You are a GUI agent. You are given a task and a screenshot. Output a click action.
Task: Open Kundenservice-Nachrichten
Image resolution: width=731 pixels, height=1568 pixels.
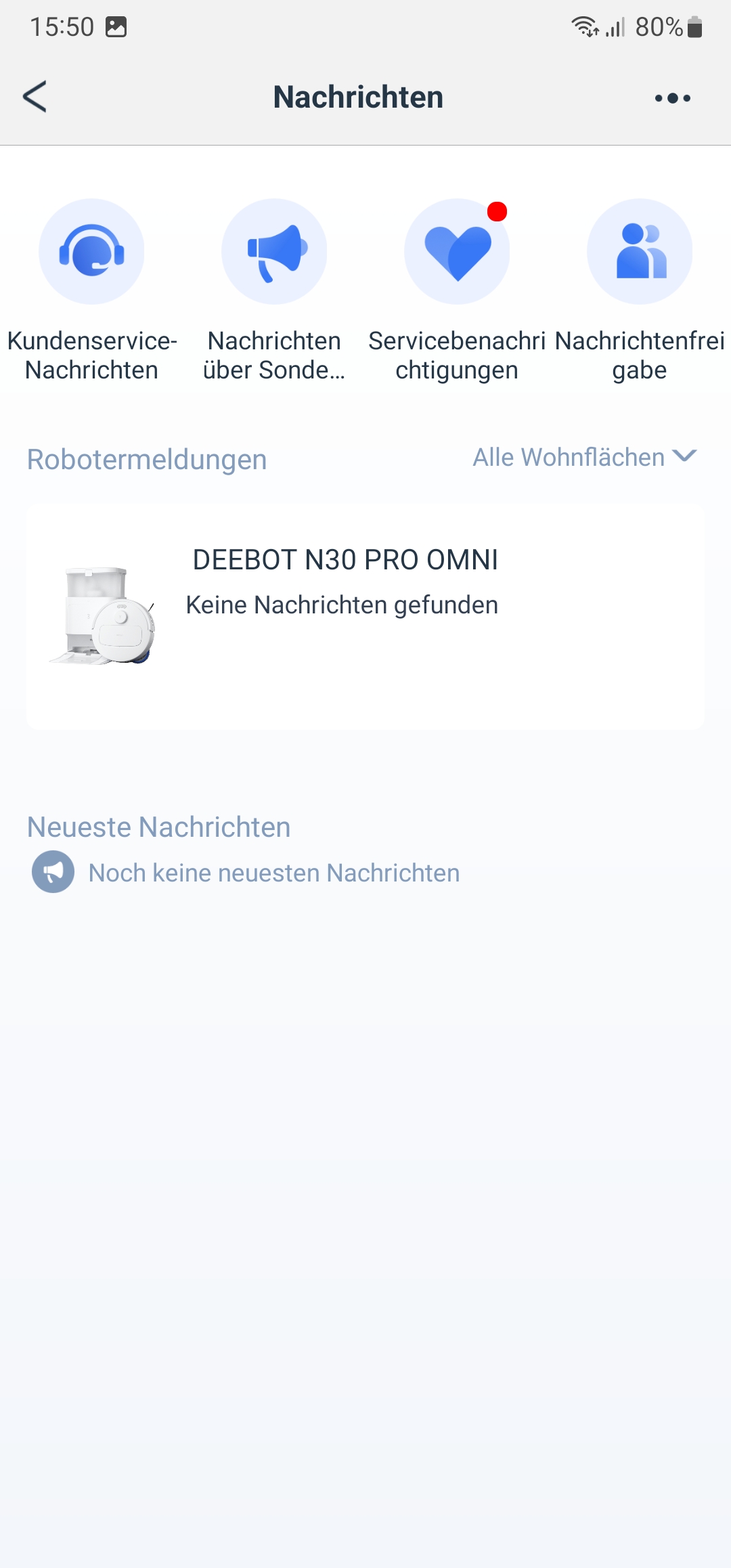tap(91, 252)
